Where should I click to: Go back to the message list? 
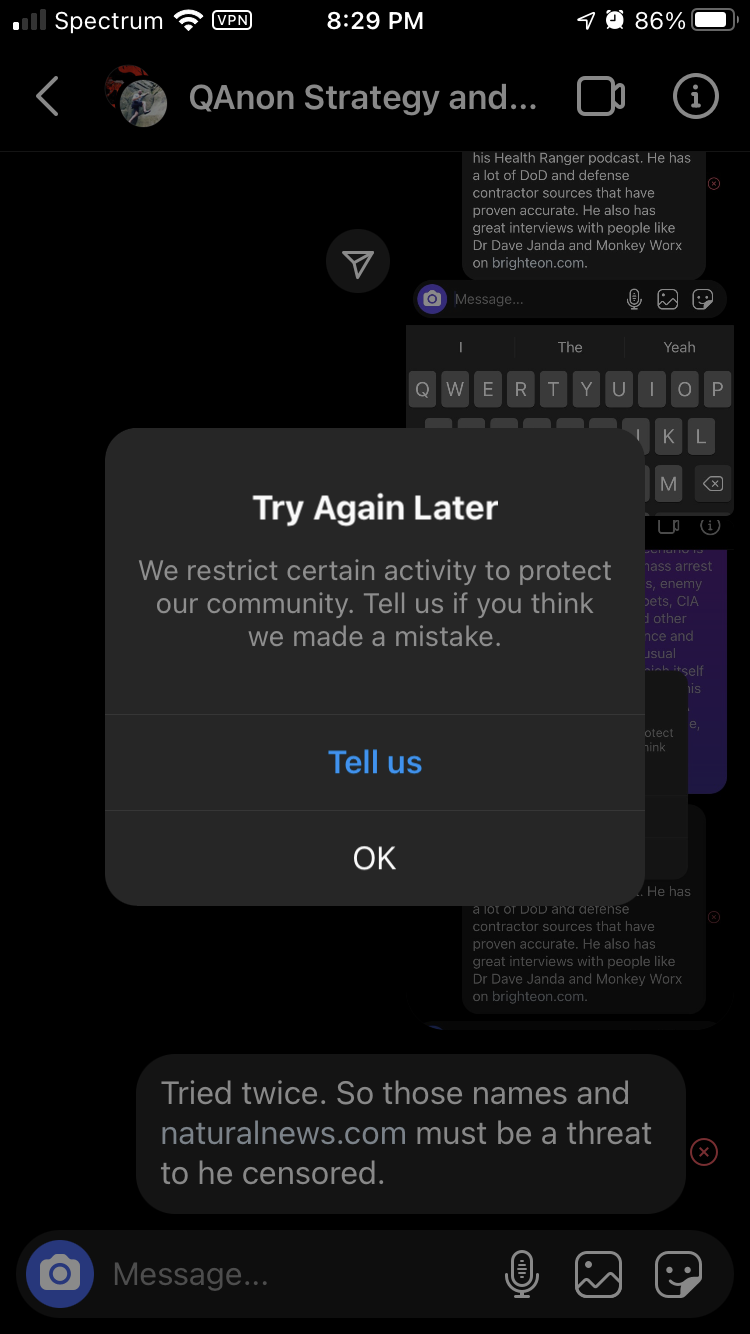(47, 97)
